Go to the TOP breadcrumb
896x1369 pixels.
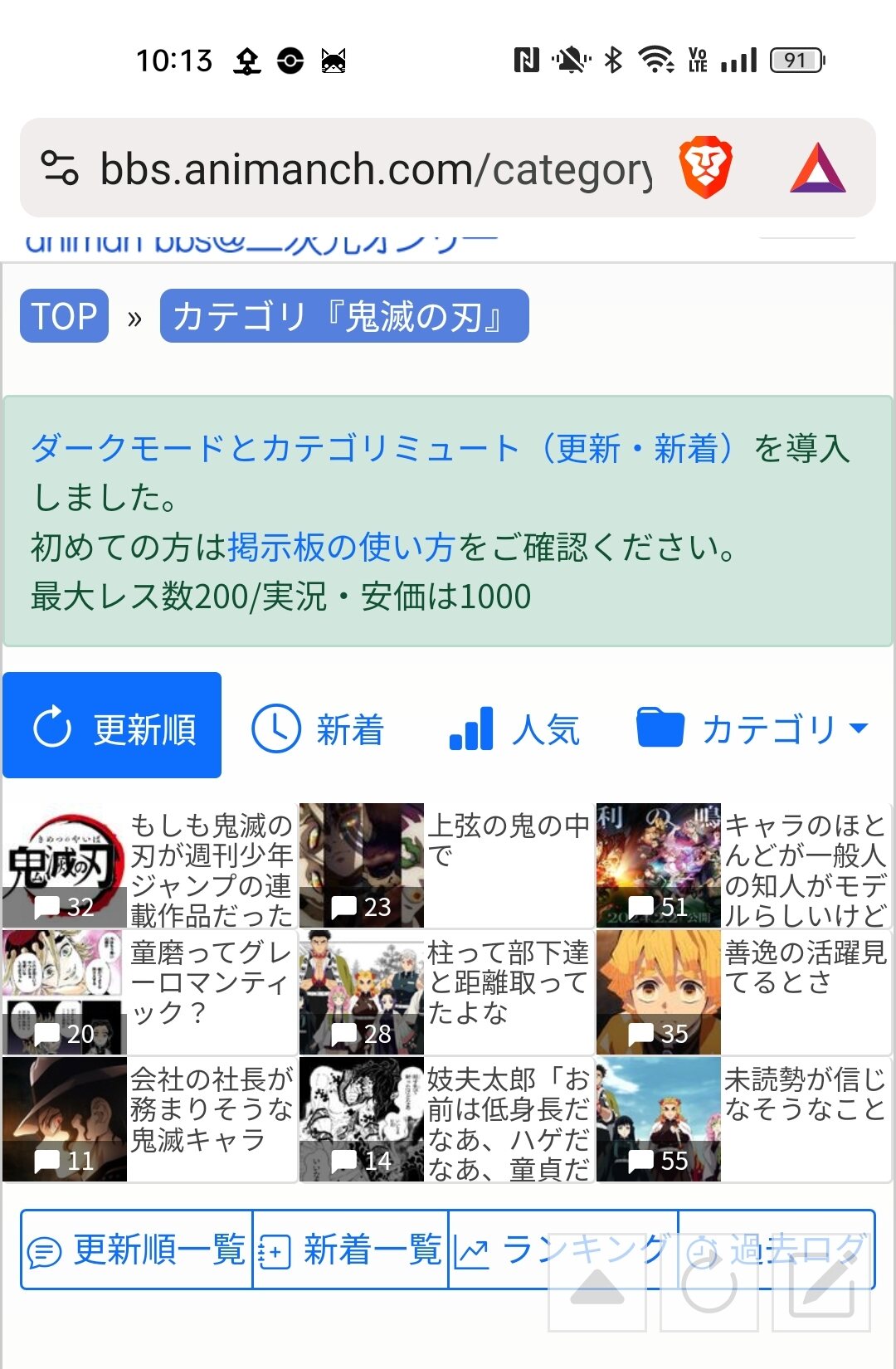pyautogui.click(x=64, y=316)
